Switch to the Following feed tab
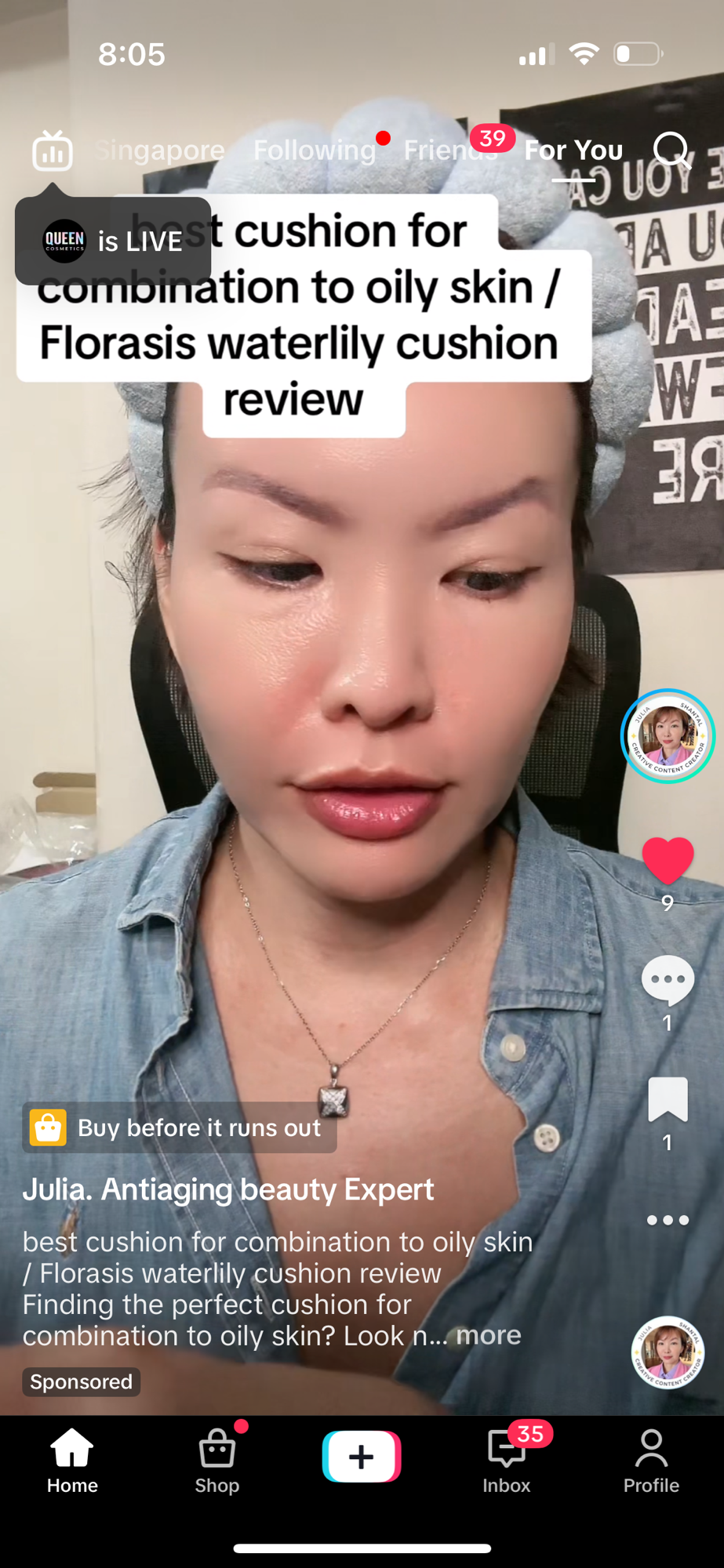The width and height of the screenshot is (724, 1568). click(x=315, y=150)
